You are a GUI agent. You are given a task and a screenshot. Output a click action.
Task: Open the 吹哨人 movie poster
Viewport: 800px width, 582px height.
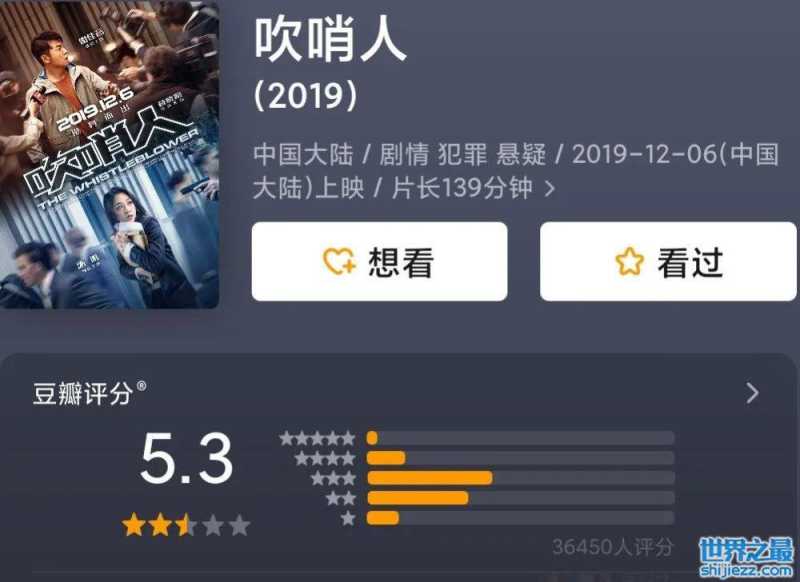tap(109, 155)
